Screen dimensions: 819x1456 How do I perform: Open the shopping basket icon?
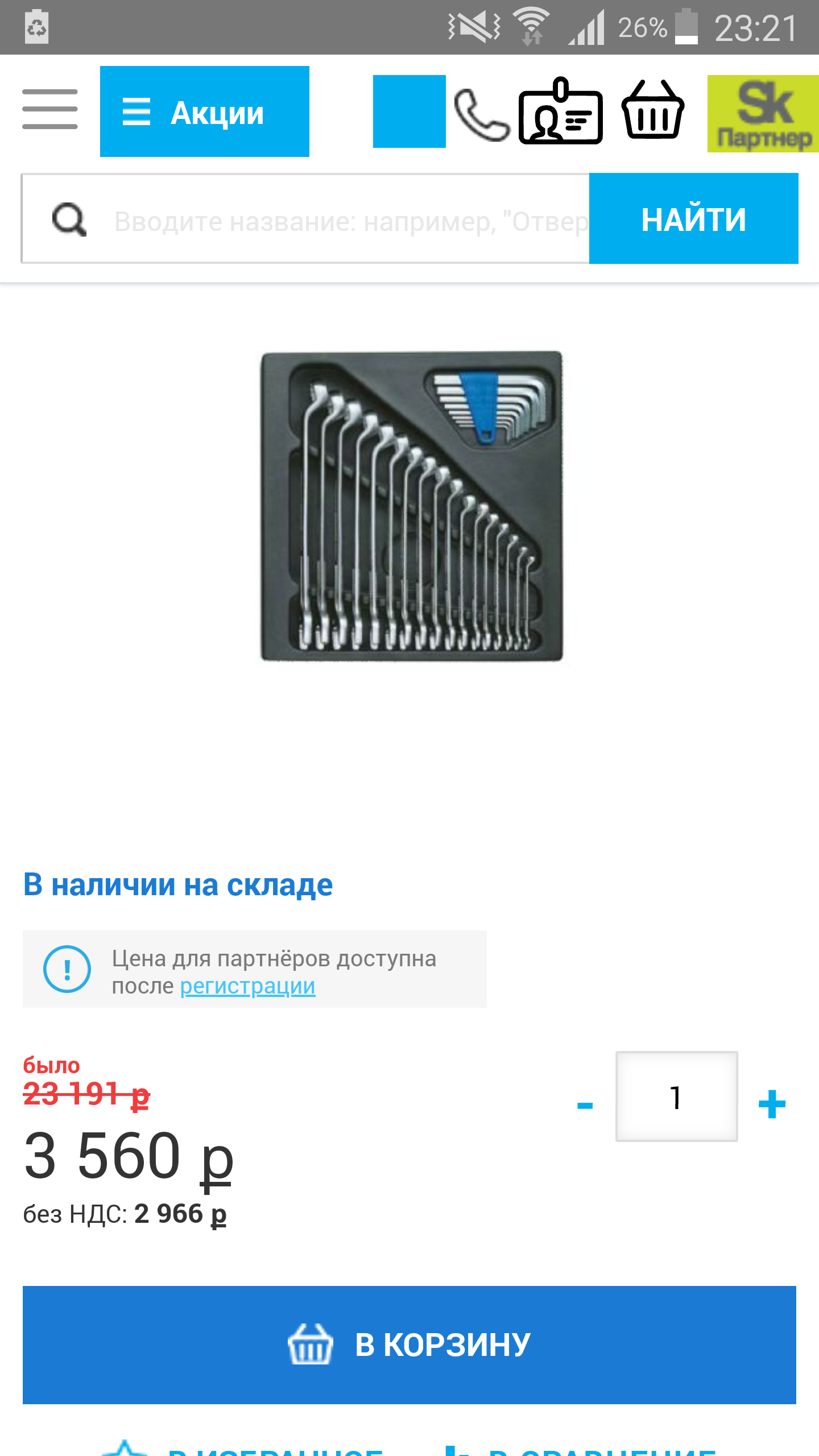point(653,110)
